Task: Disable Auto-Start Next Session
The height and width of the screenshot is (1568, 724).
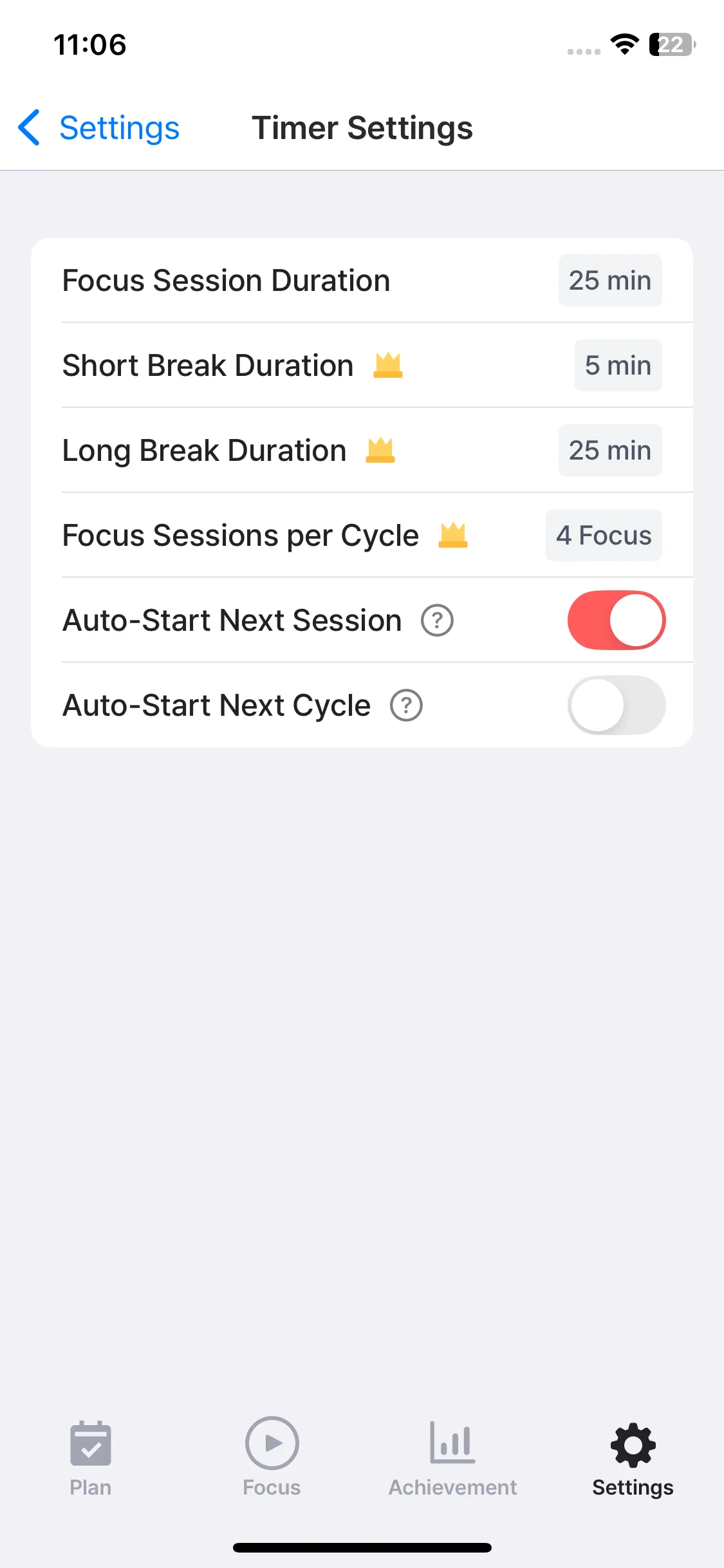Action: [x=616, y=620]
